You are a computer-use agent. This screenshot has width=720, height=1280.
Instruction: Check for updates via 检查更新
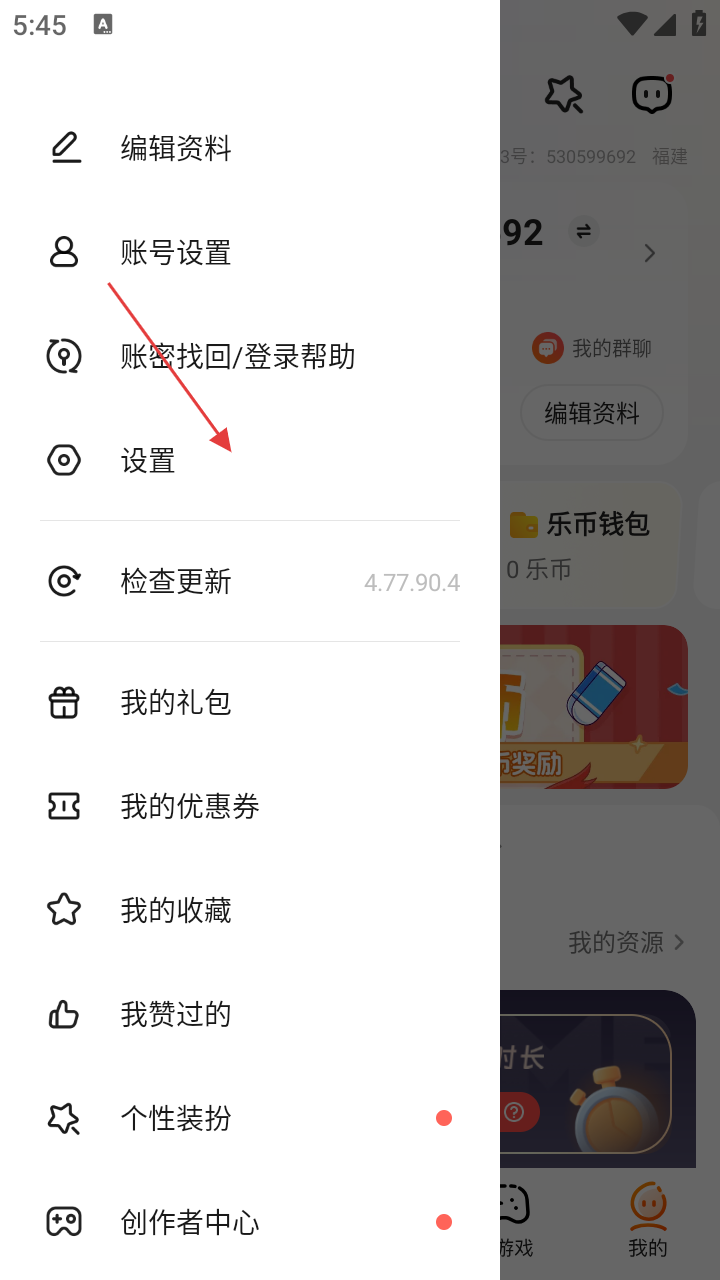click(176, 581)
